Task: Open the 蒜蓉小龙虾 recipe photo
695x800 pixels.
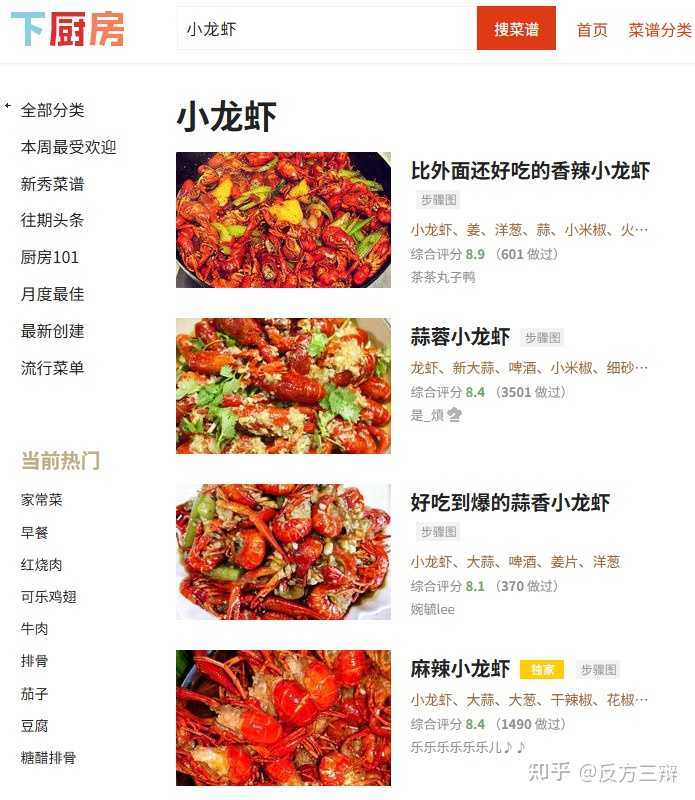Action: [283, 386]
